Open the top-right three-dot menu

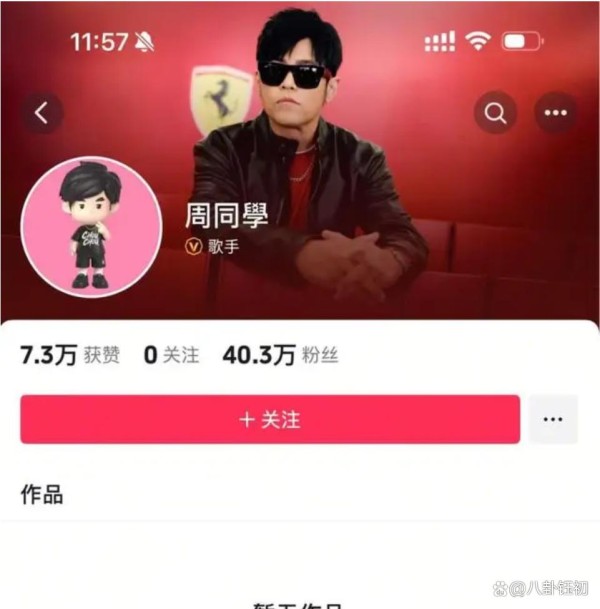(x=555, y=113)
